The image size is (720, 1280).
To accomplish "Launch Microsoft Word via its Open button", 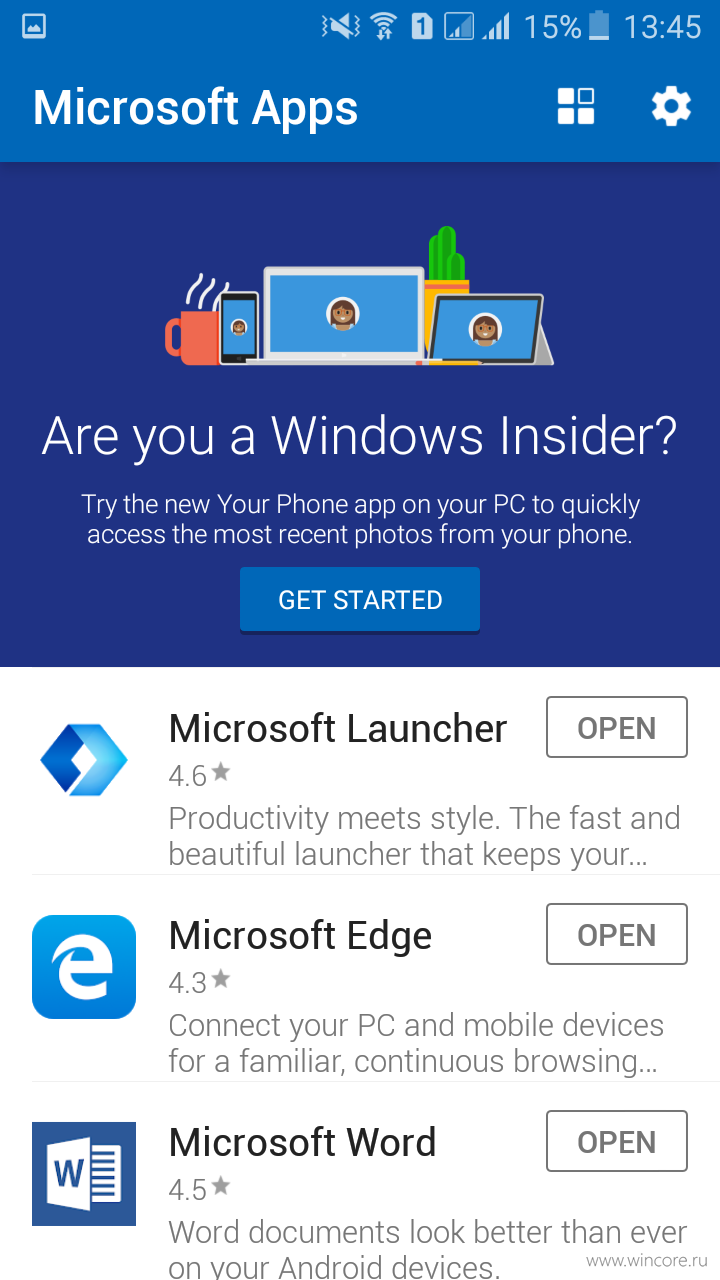I will click(x=617, y=1141).
